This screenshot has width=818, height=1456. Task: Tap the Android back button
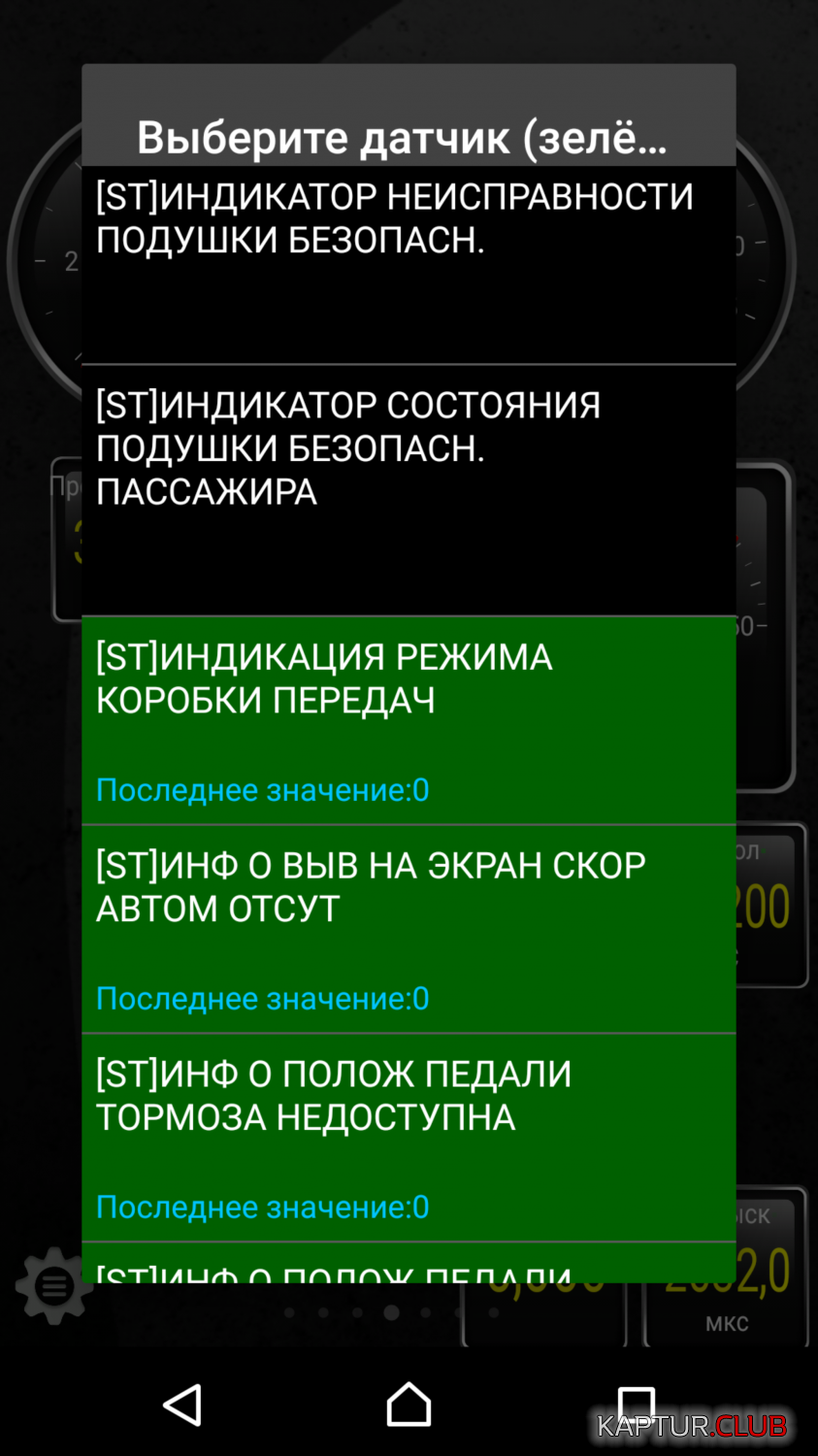[181, 1405]
